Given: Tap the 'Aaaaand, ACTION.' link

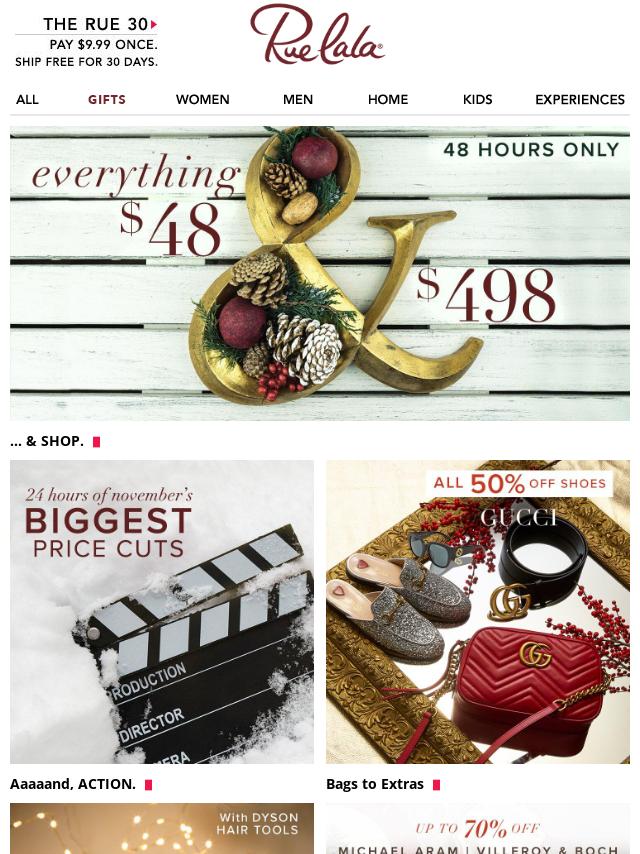Looking at the screenshot, I should pyautogui.click(x=73, y=784).
